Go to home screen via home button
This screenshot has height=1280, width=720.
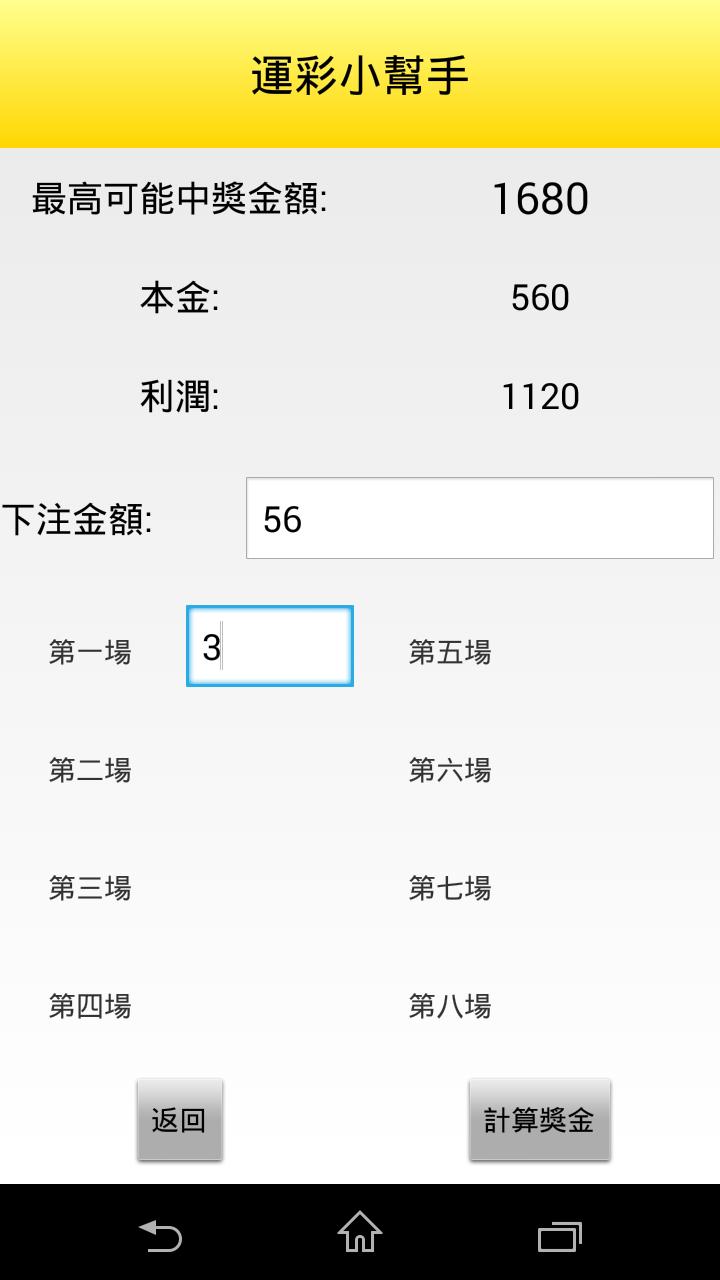360,1234
